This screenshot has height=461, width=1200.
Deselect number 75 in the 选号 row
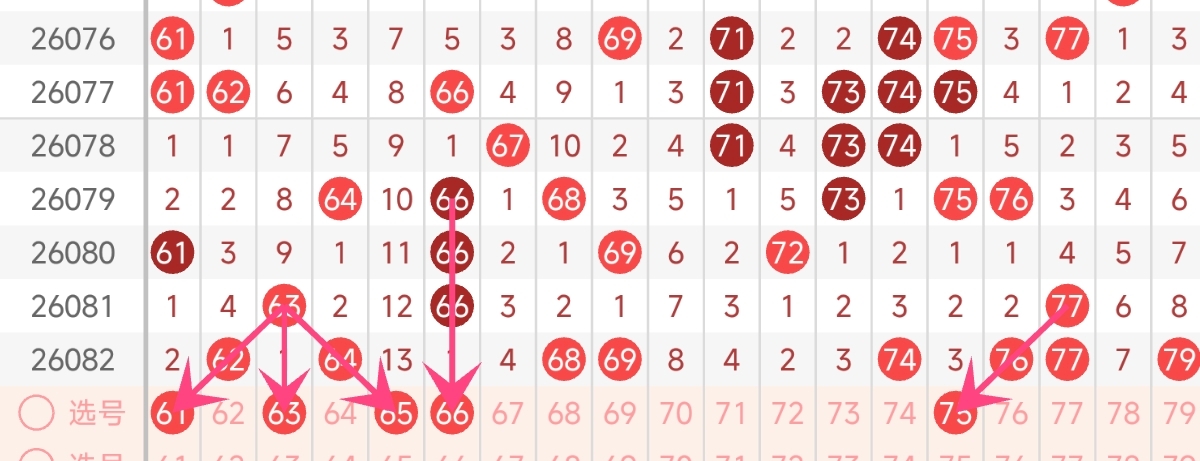coord(956,413)
